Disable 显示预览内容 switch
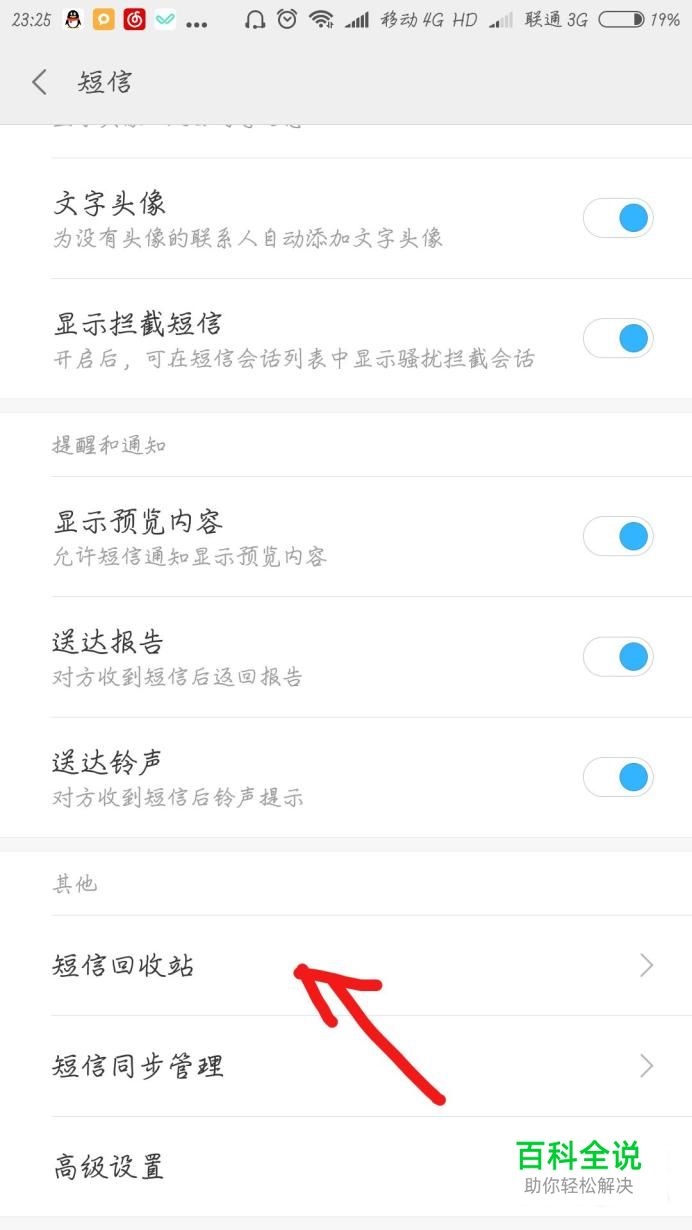Screen dimensions: 692x1230 (x=618, y=537)
